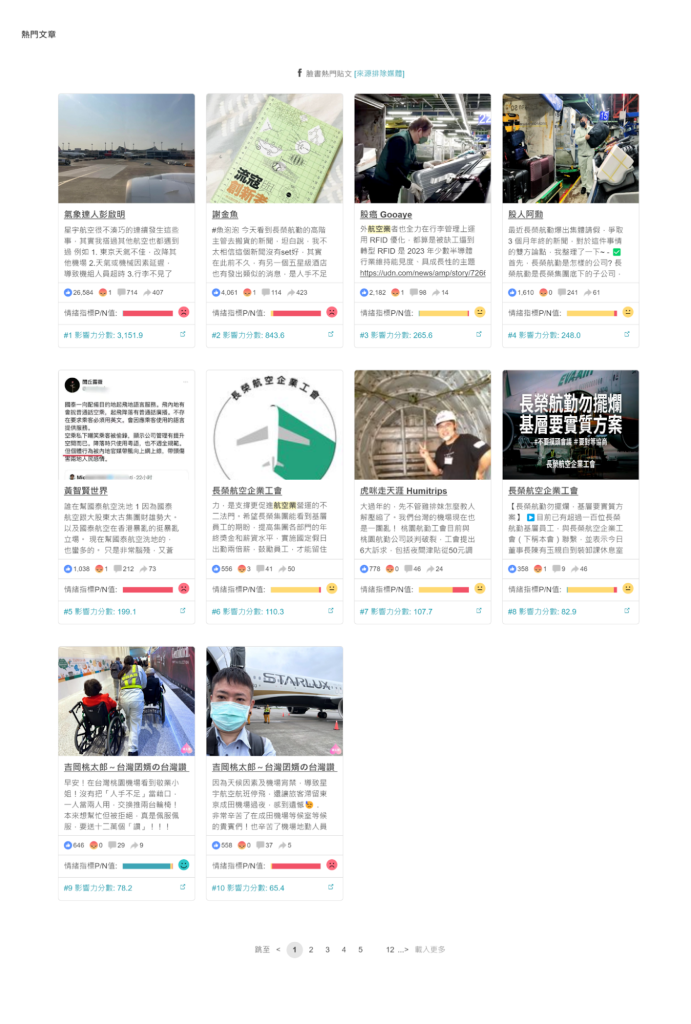This screenshot has width=691, height=1024.
Task: Go to page 2
Action: (311, 949)
